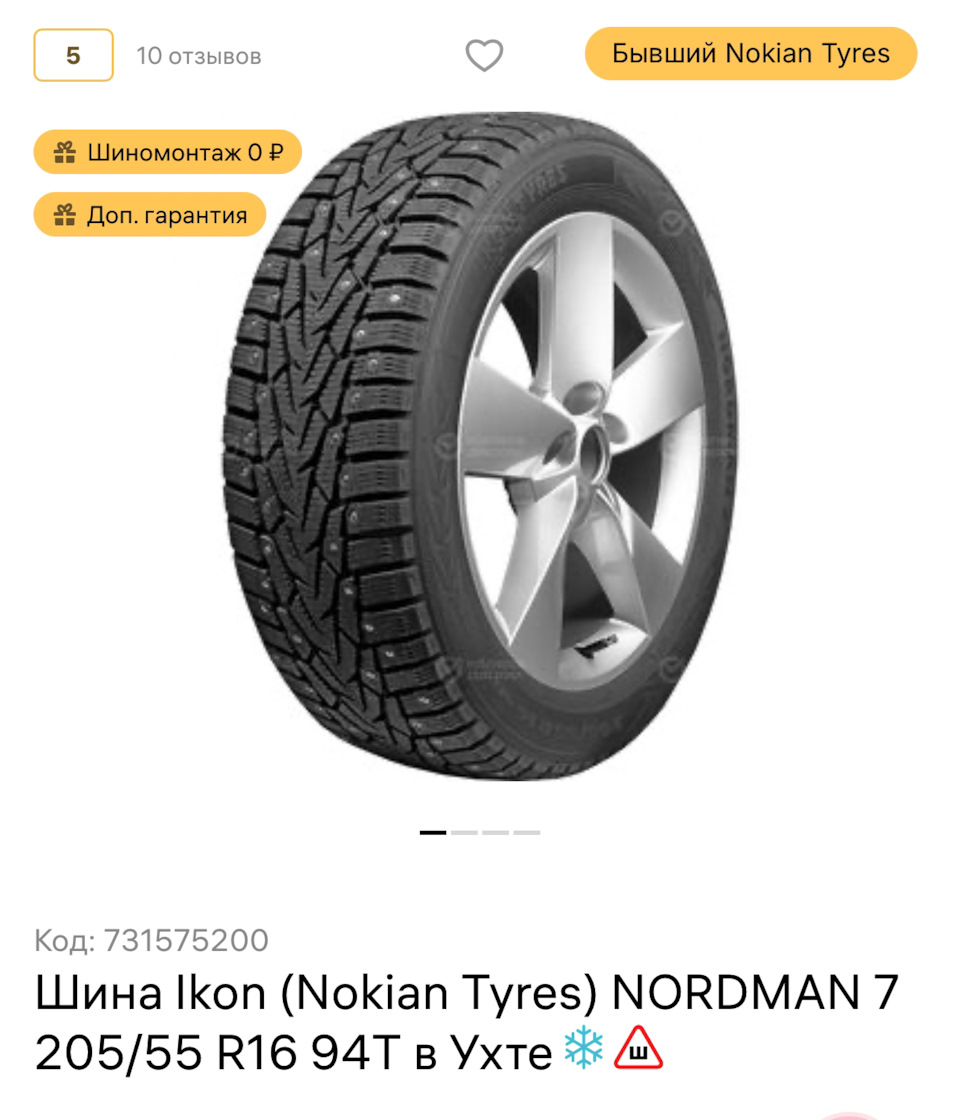Tap the Шиномонтаж 0 ₽ badge
Screen dimensions: 960x1120
point(168,153)
